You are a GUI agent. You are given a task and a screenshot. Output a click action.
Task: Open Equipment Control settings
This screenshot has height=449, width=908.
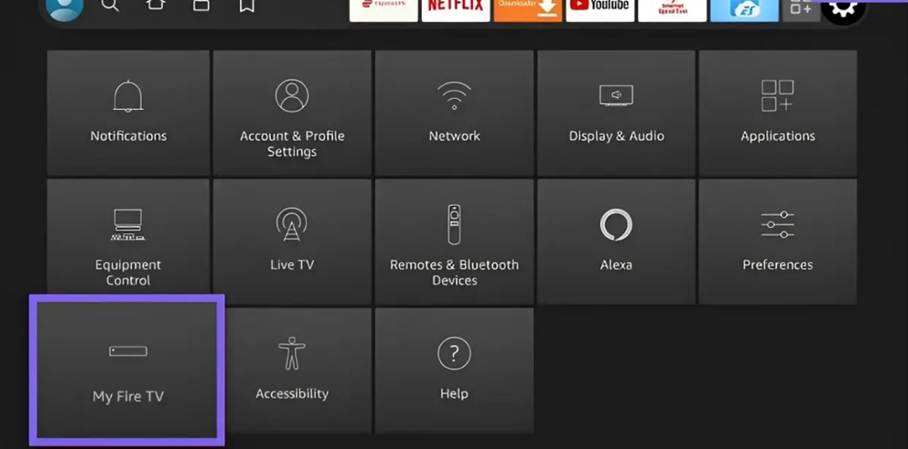click(x=128, y=241)
